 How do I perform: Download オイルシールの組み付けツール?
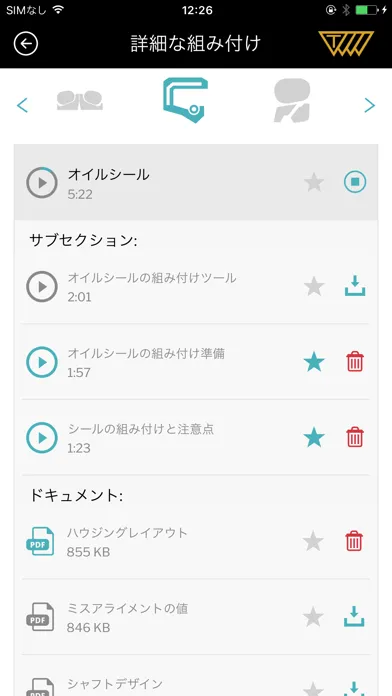point(355,286)
